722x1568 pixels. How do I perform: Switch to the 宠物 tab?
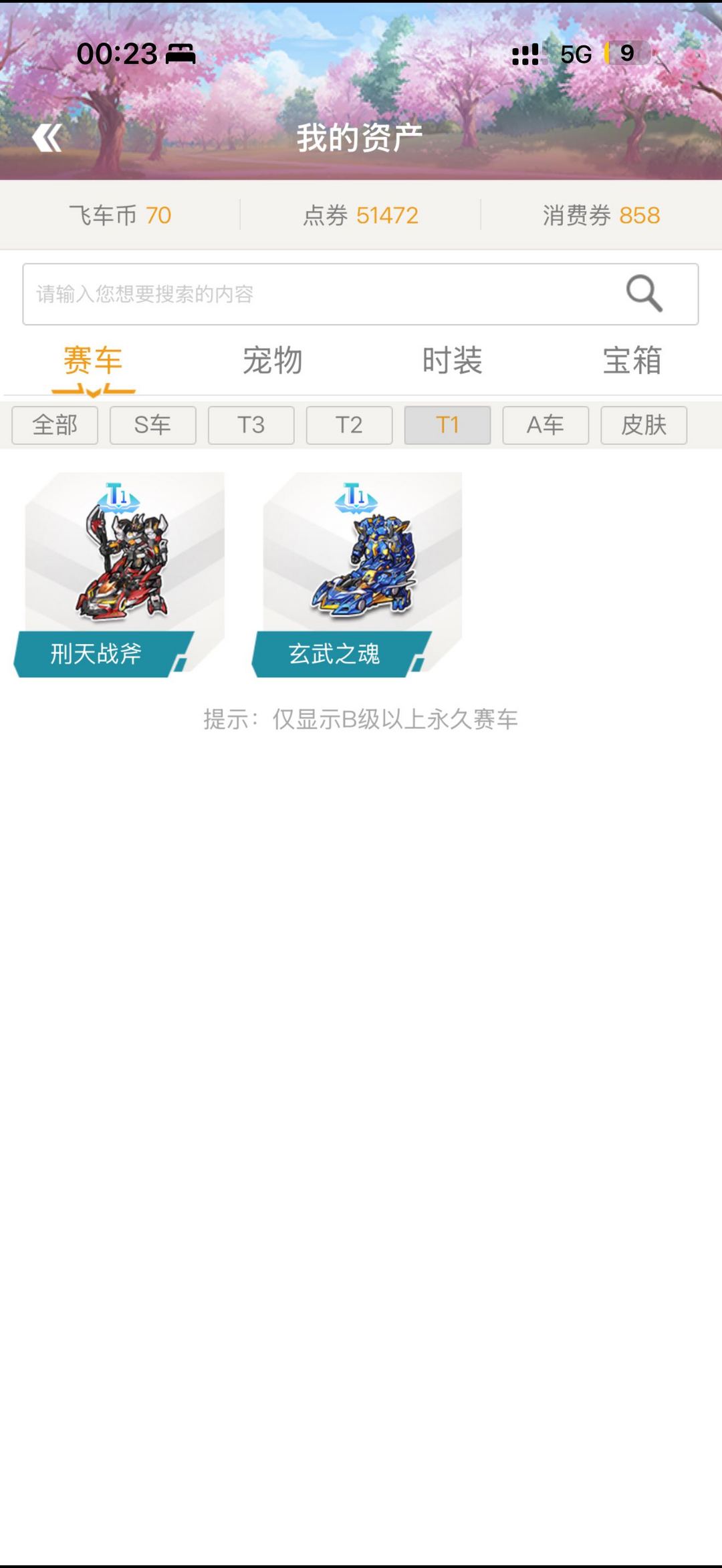pos(272,361)
